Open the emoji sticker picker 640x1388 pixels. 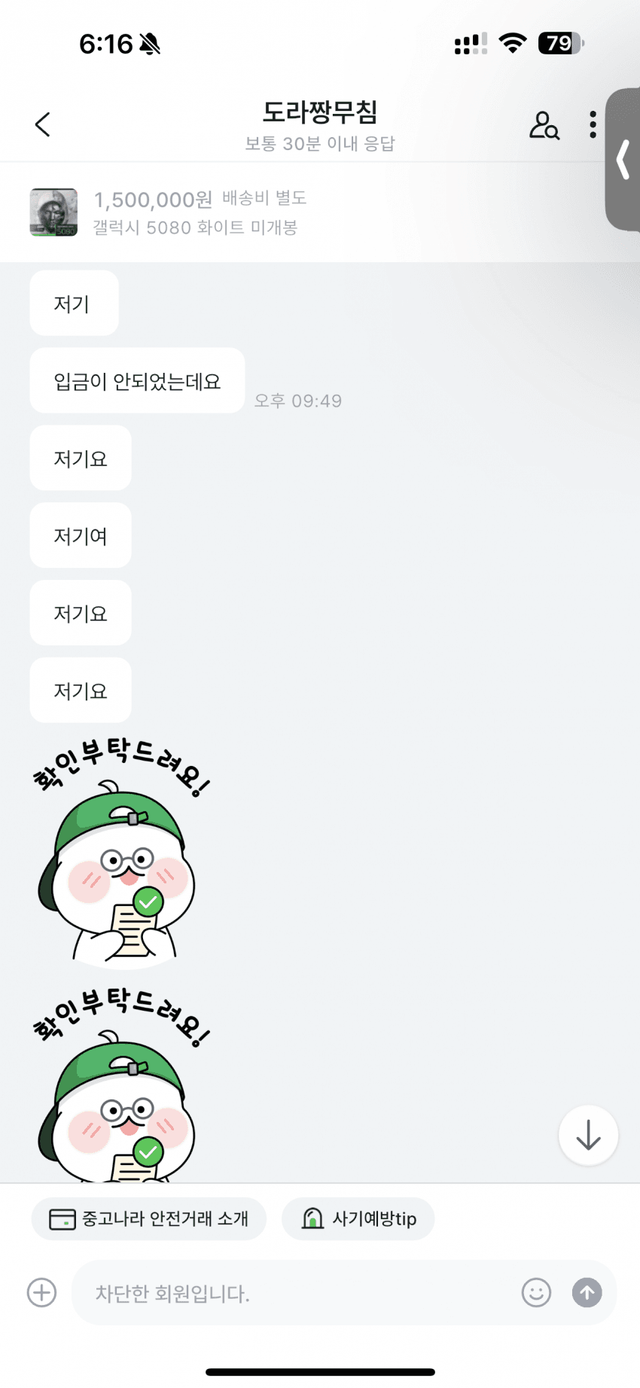(x=537, y=1293)
